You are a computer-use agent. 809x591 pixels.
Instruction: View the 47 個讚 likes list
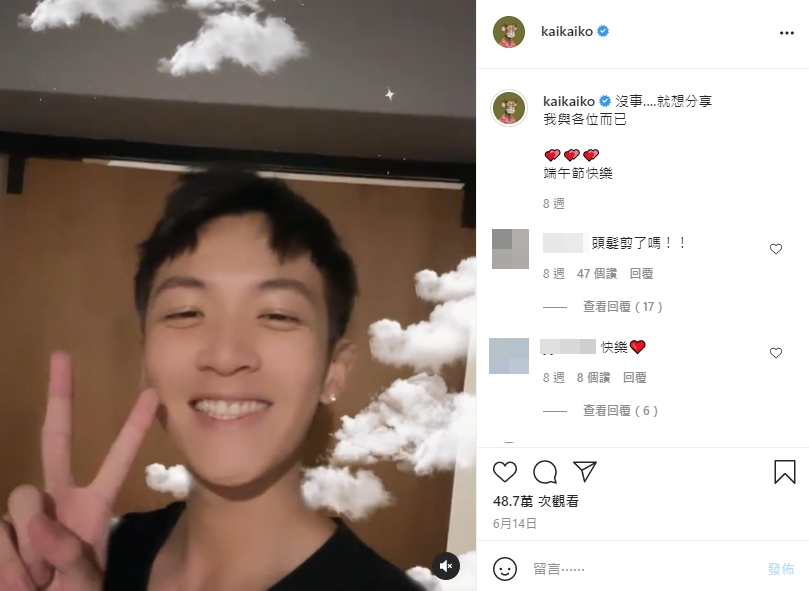tap(597, 273)
